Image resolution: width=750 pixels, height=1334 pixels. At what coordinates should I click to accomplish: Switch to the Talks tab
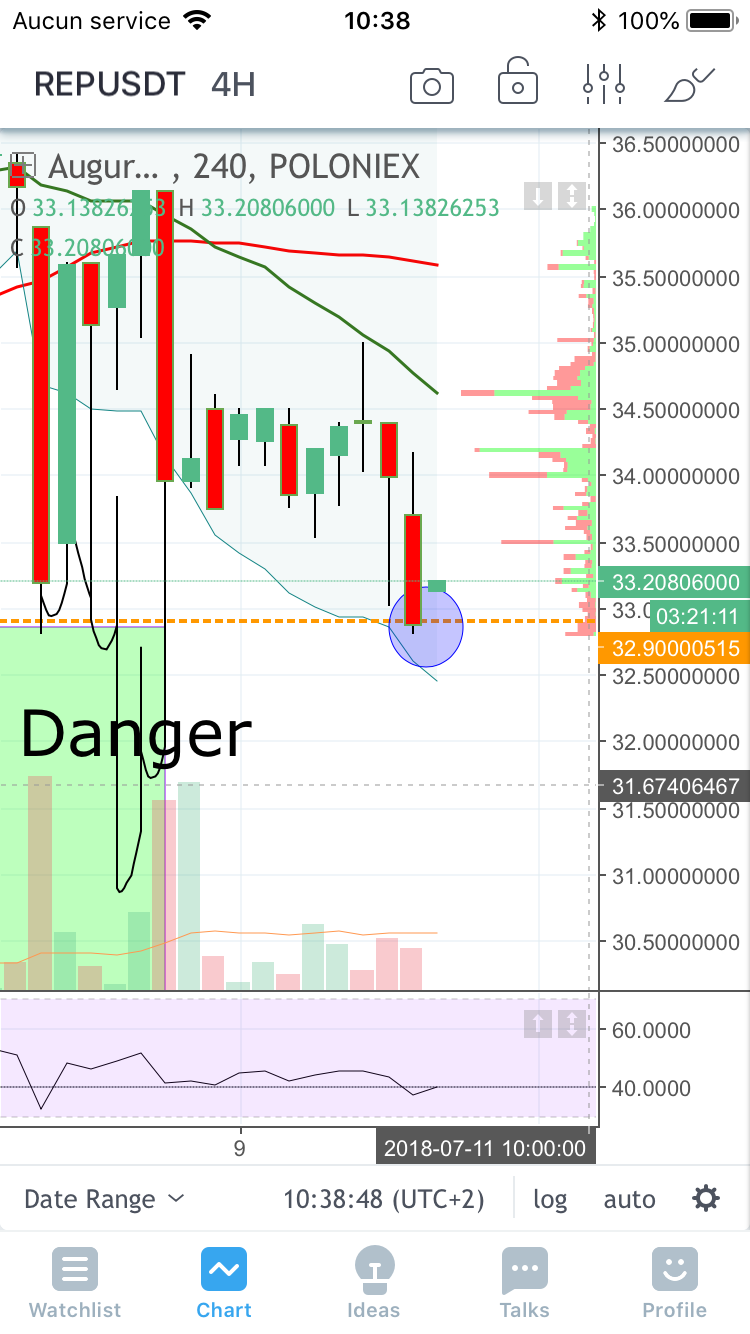click(x=524, y=1284)
